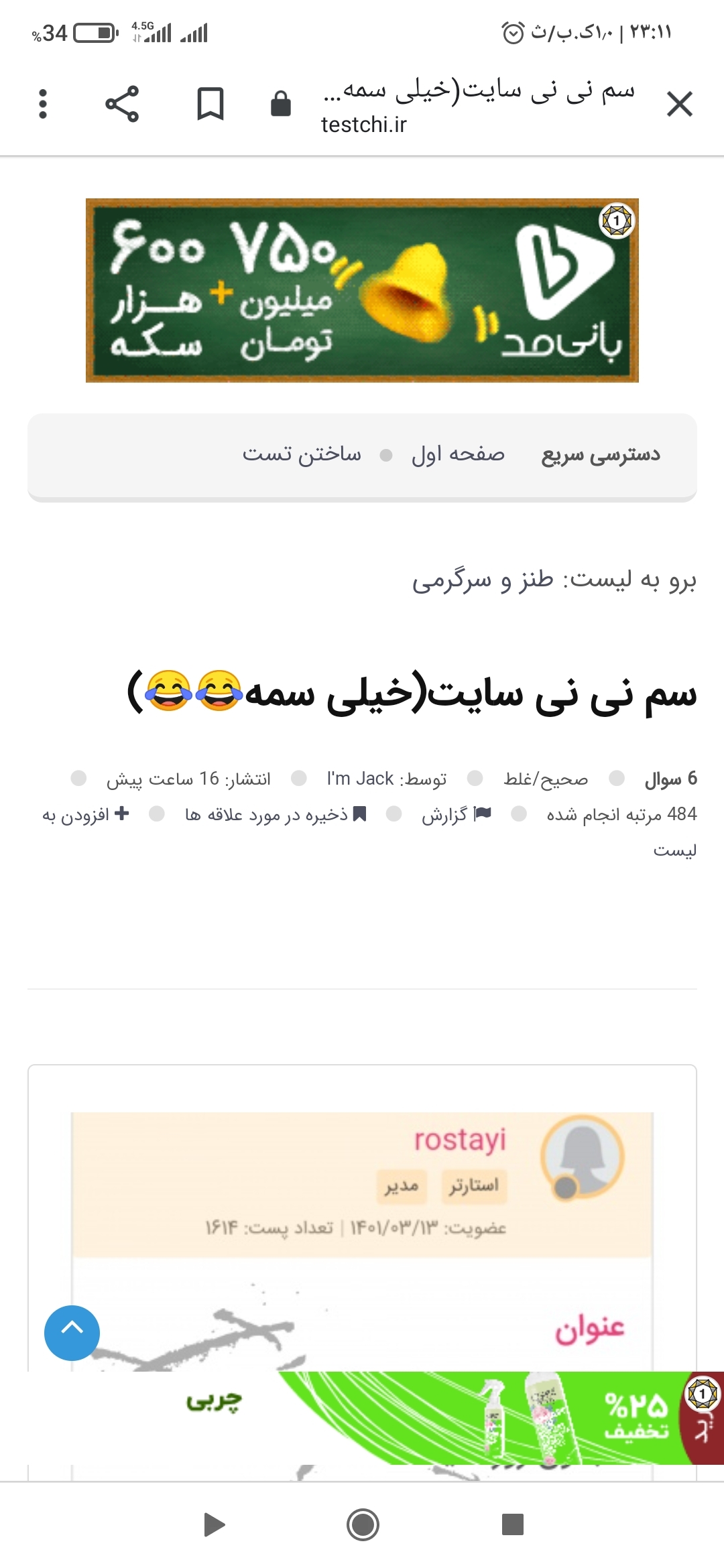Open the طنز و سرگرمی list

(483, 580)
